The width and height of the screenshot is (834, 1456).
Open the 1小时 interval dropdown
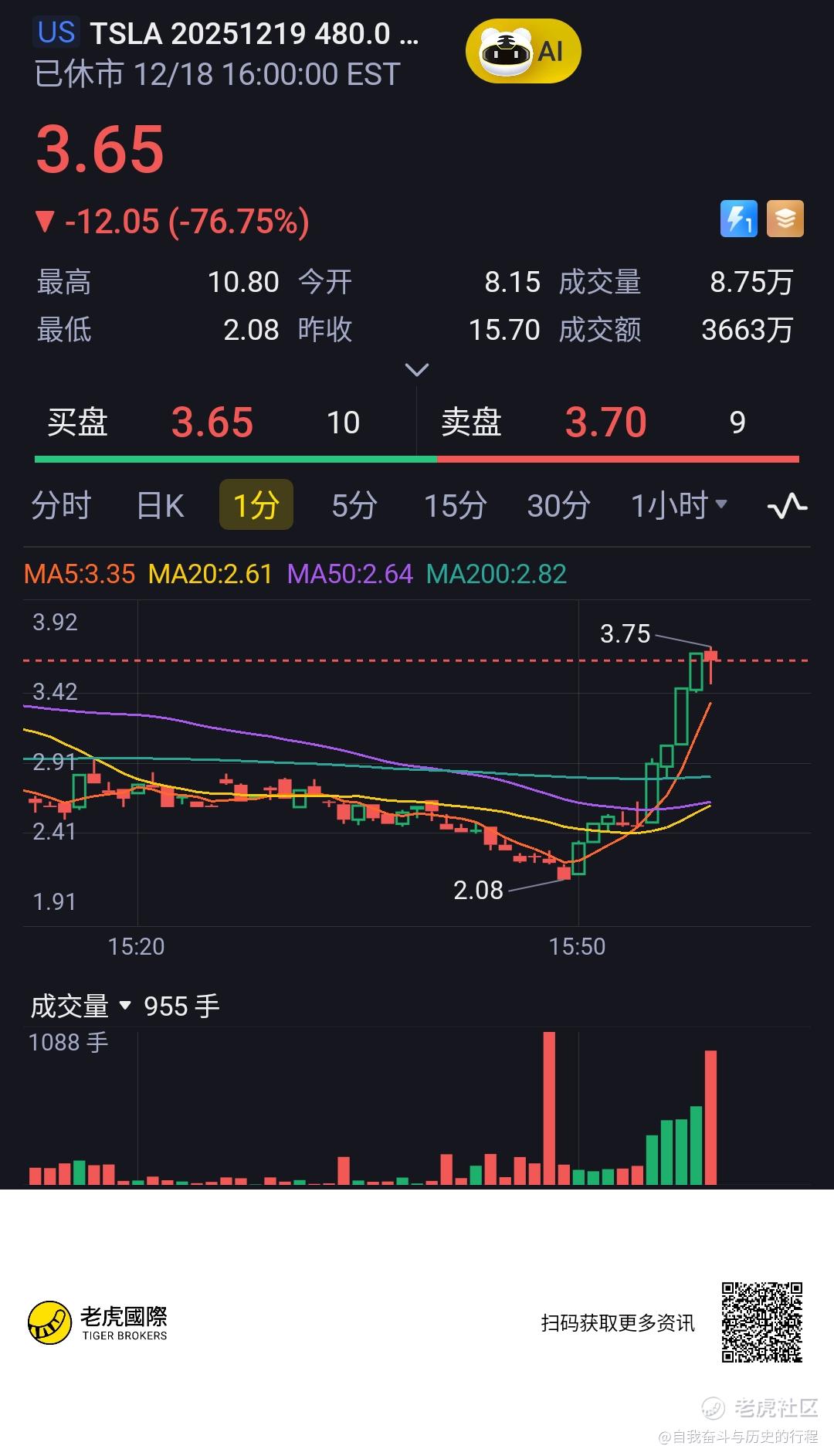click(x=679, y=505)
